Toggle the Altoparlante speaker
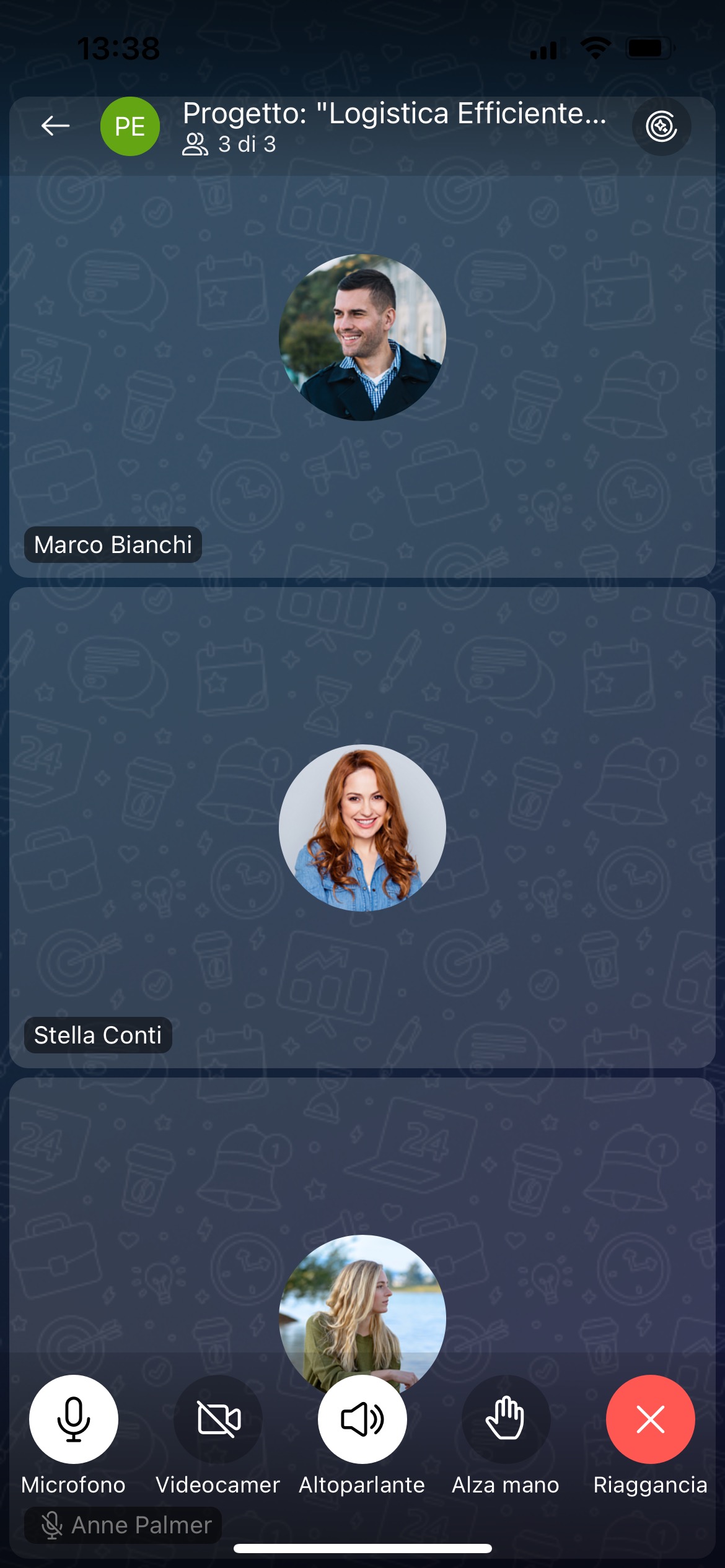 362,1419
